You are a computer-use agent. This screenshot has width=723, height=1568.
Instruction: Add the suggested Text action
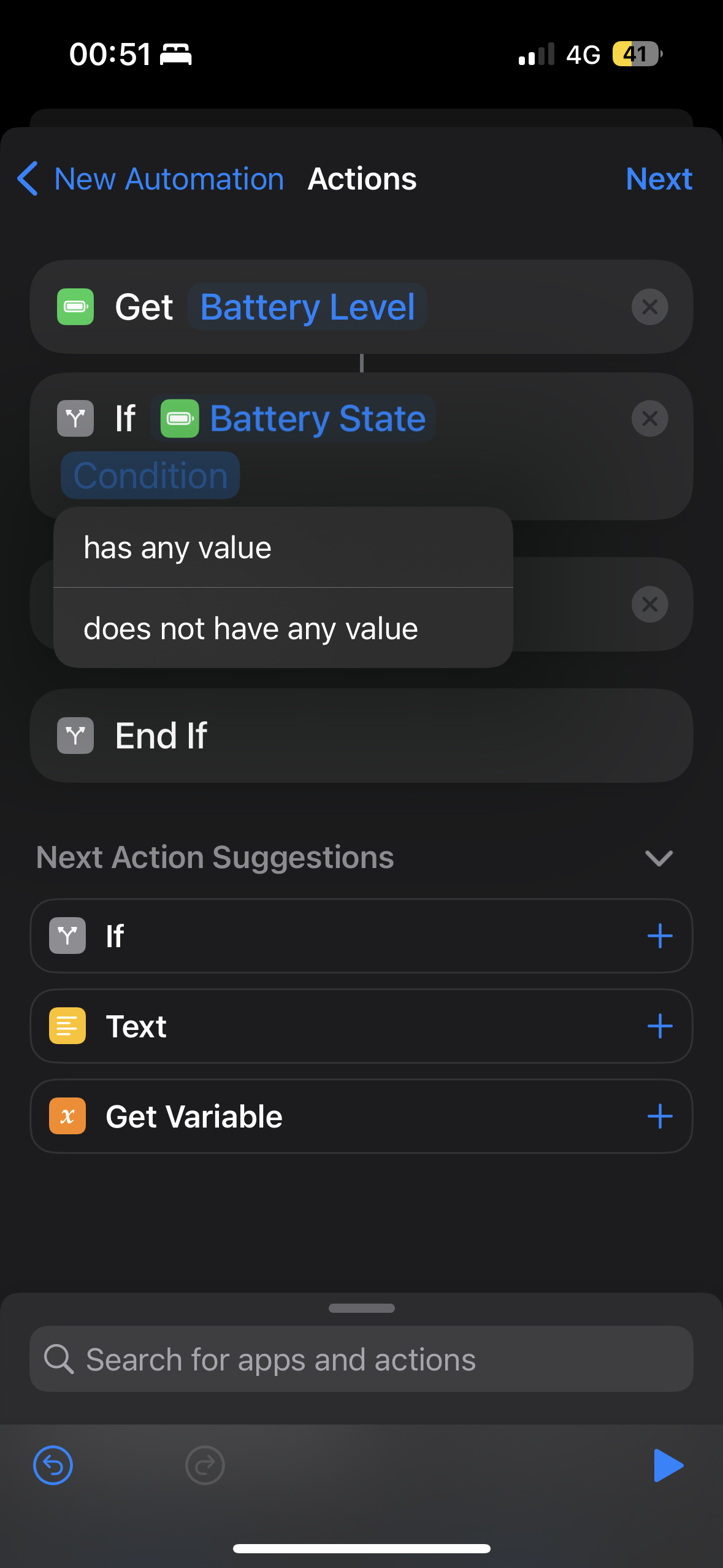pos(659,1026)
